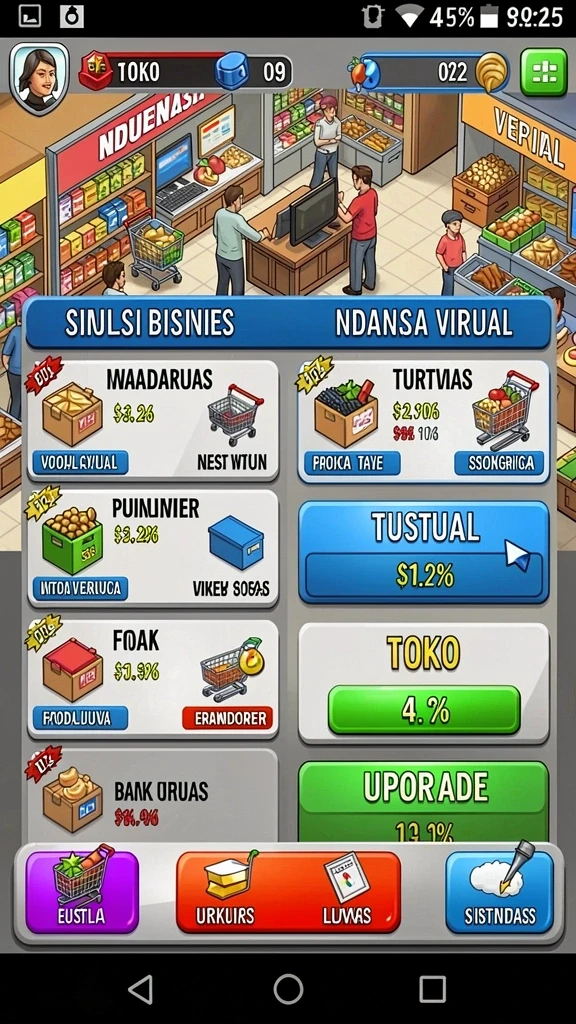
Task: Open the player avatar profile
Action: tap(39, 78)
